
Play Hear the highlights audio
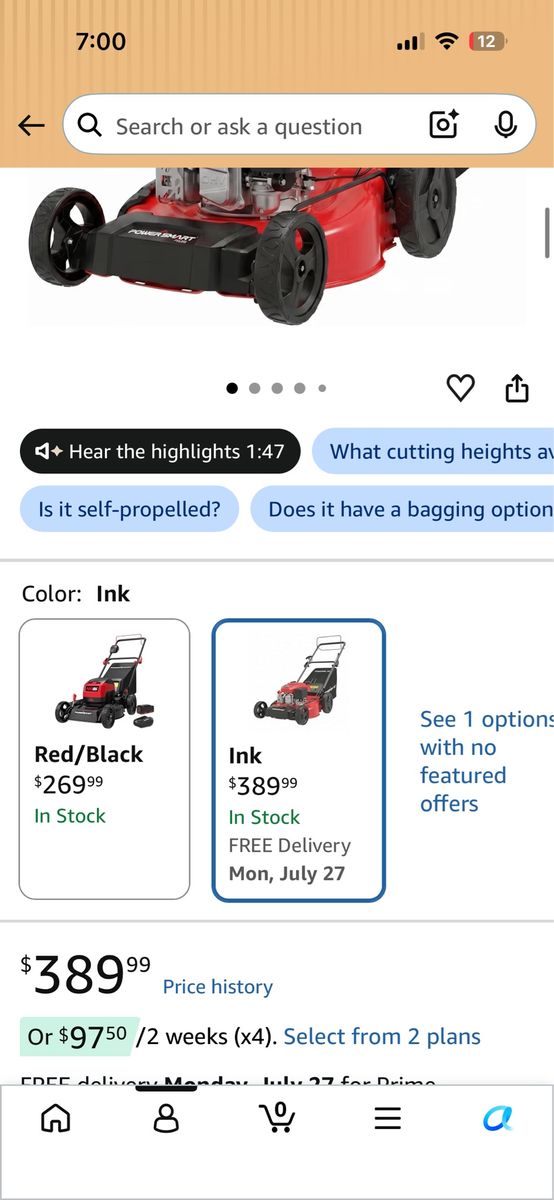point(160,452)
